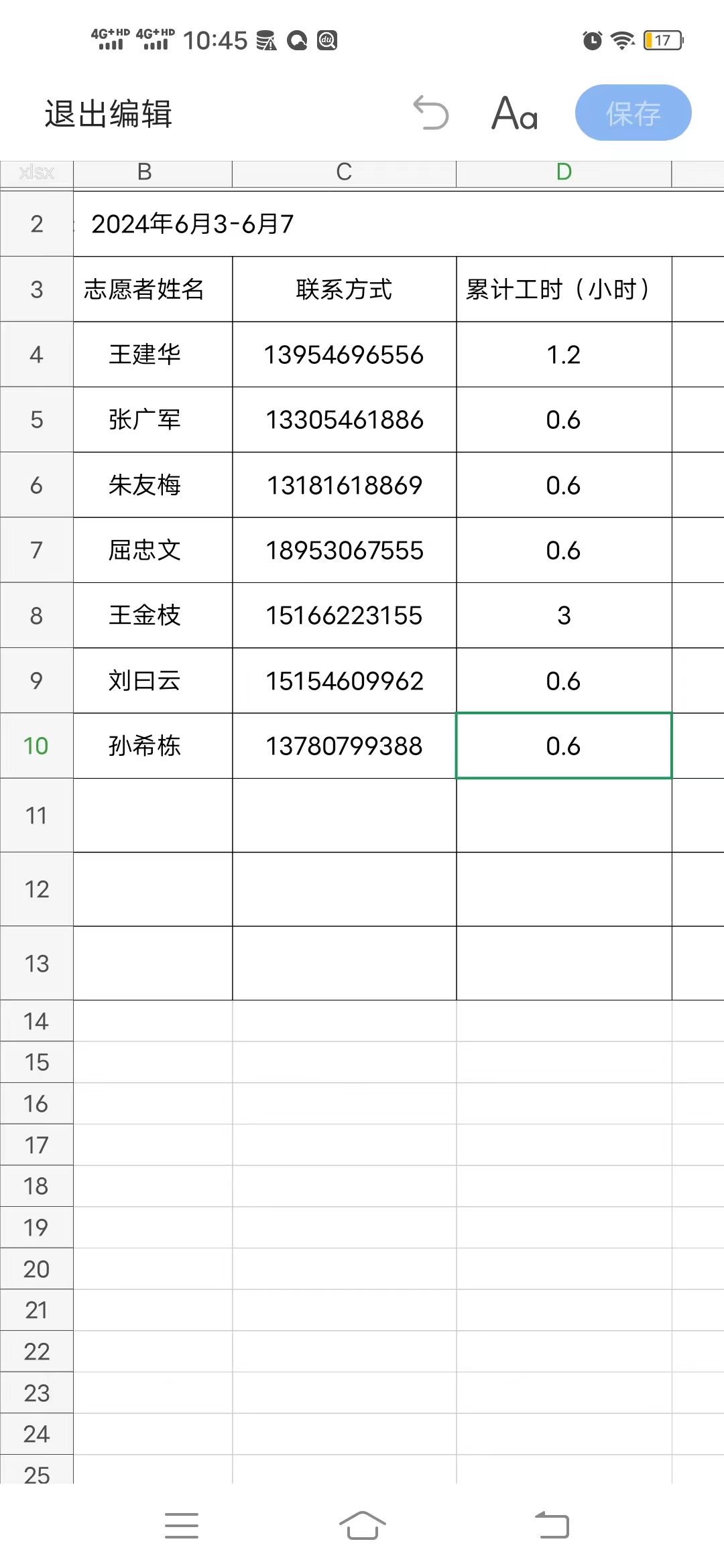724x1568 pixels.
Task: Tap the system back button
Action: (x=552, y=1525)
